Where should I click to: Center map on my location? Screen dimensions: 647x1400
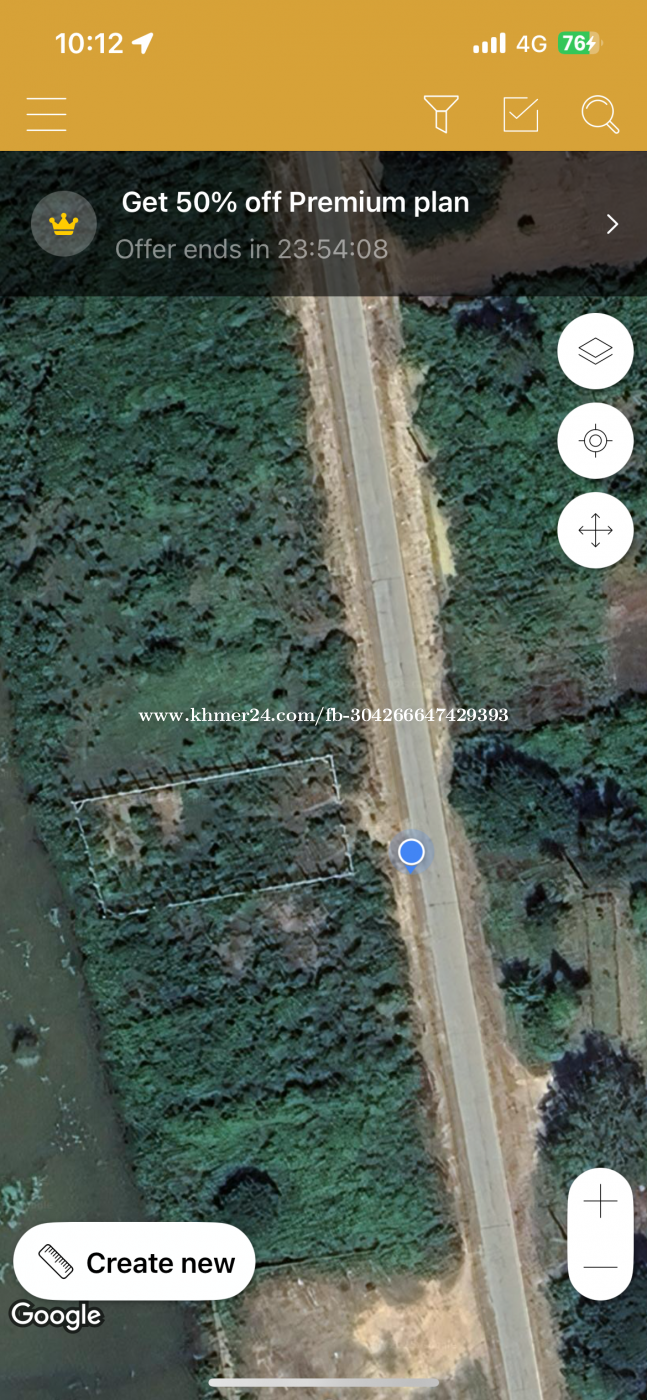[x=595, y=440]
